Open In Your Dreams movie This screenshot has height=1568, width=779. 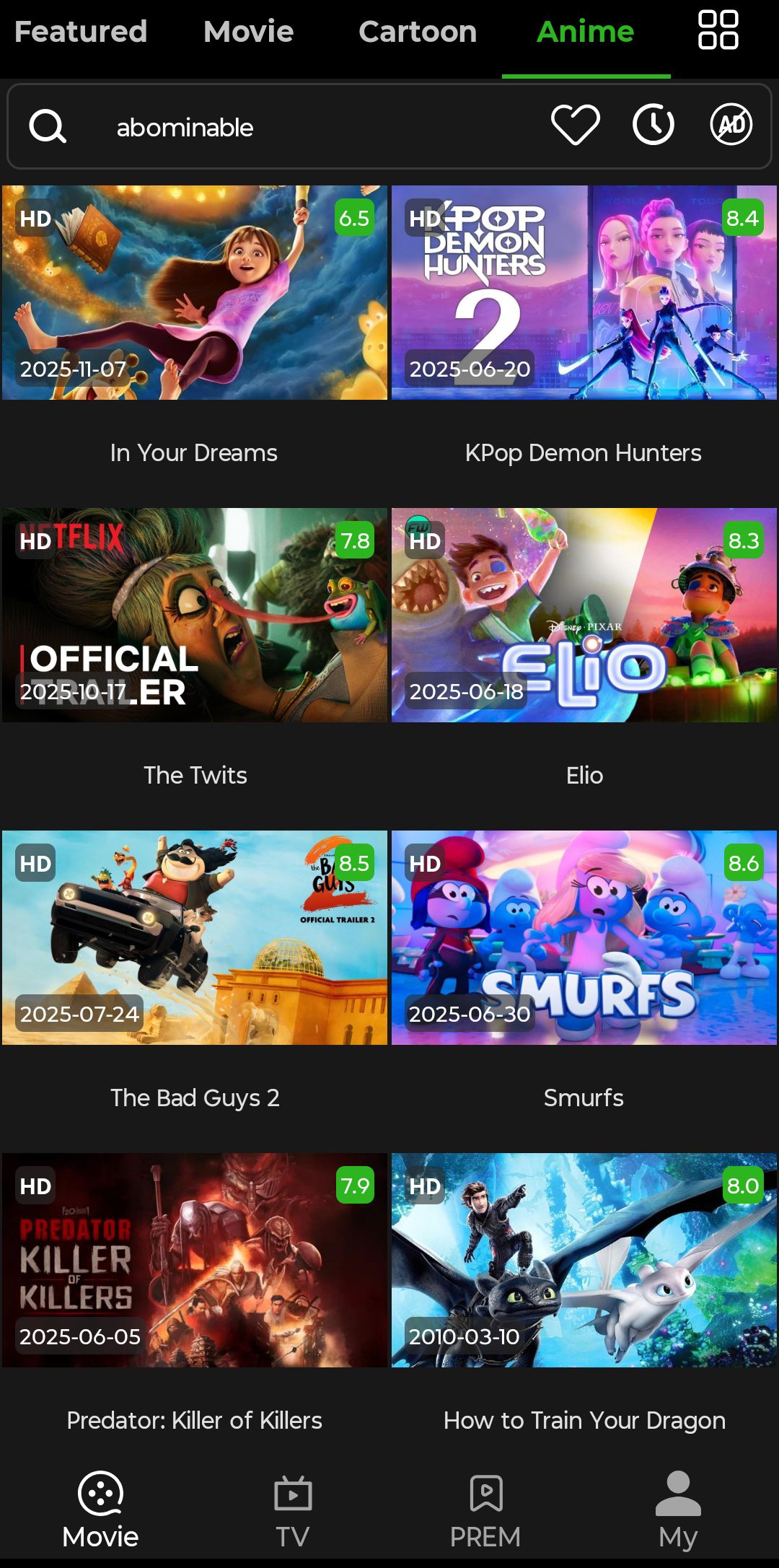(195, 293)
